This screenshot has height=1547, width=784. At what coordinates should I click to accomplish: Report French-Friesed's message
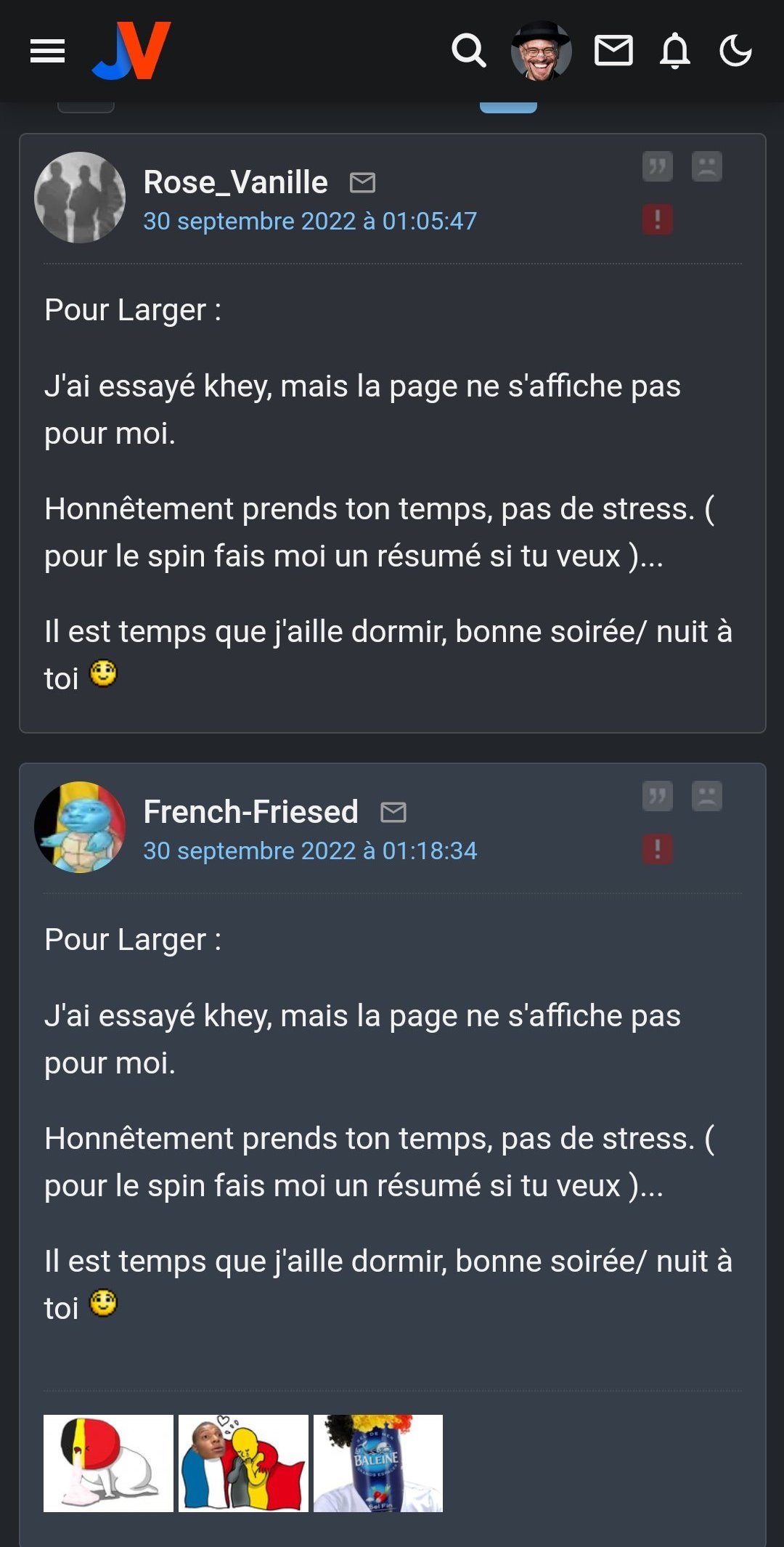658,849
